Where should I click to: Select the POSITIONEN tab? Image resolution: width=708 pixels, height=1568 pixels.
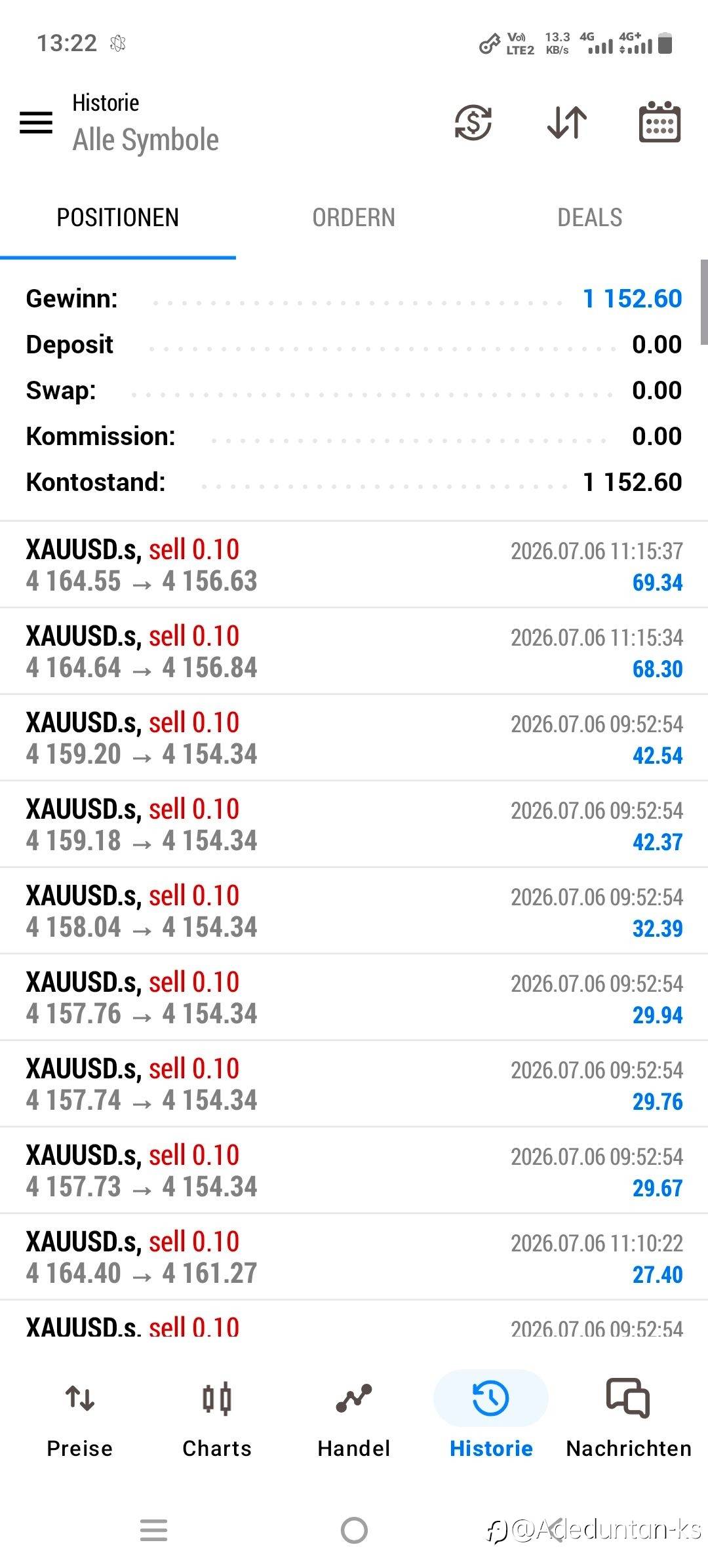(x=118, y=218)
